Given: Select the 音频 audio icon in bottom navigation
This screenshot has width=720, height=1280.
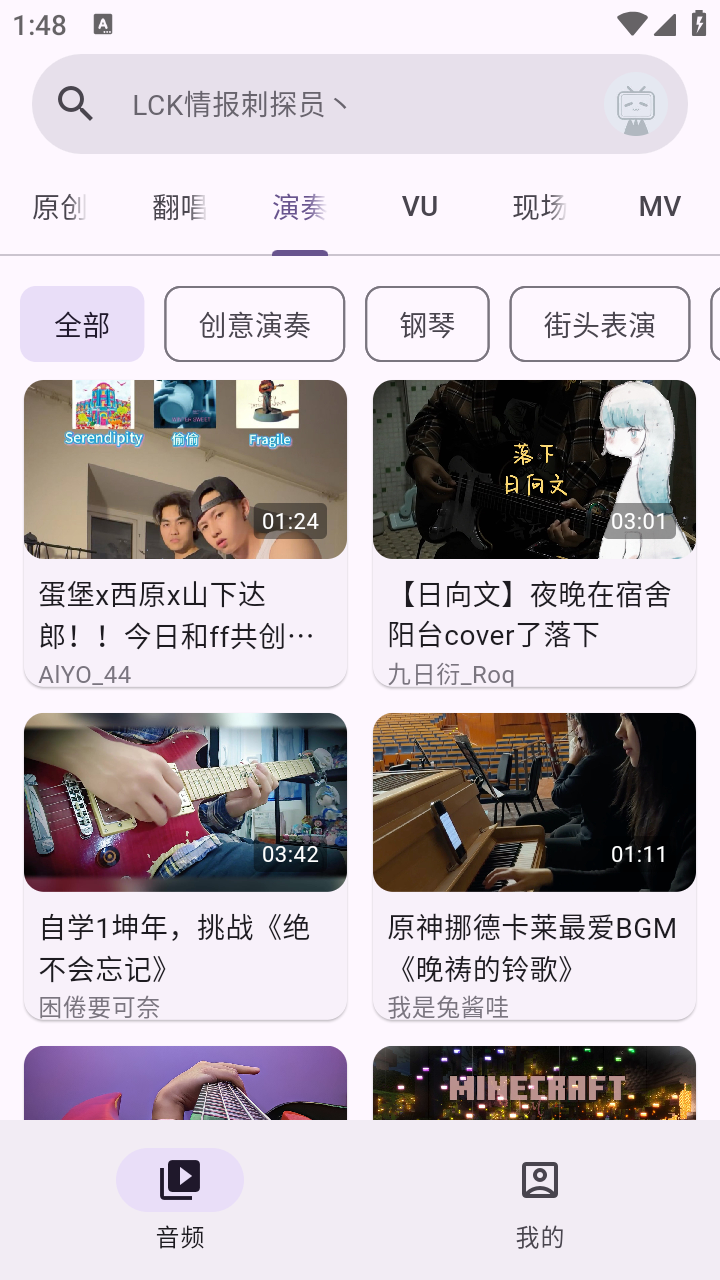Looking at the screenshot, I should click(180, 1179).
